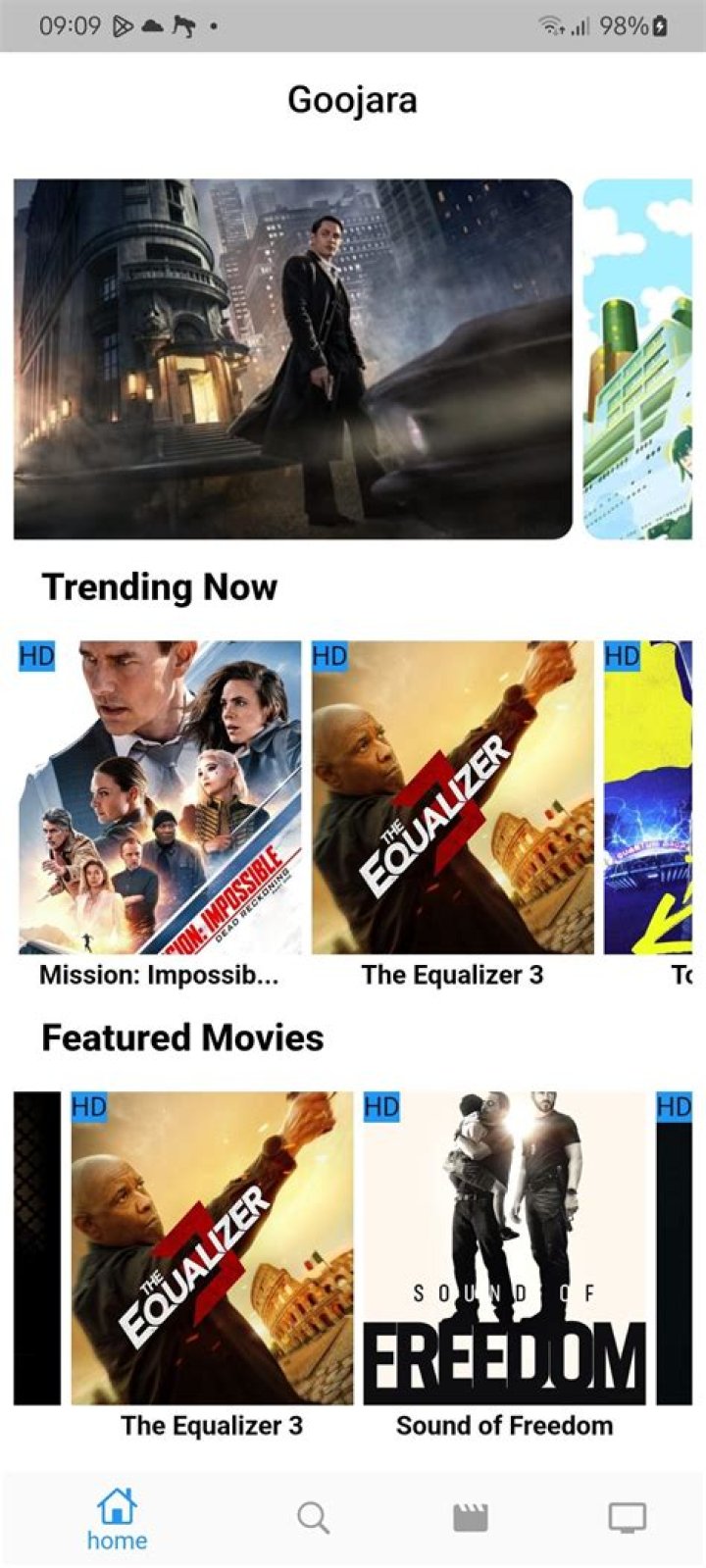706x1568 pixels.
Task: Click the title text Sound of Freedom
Action: point(503,1426)
